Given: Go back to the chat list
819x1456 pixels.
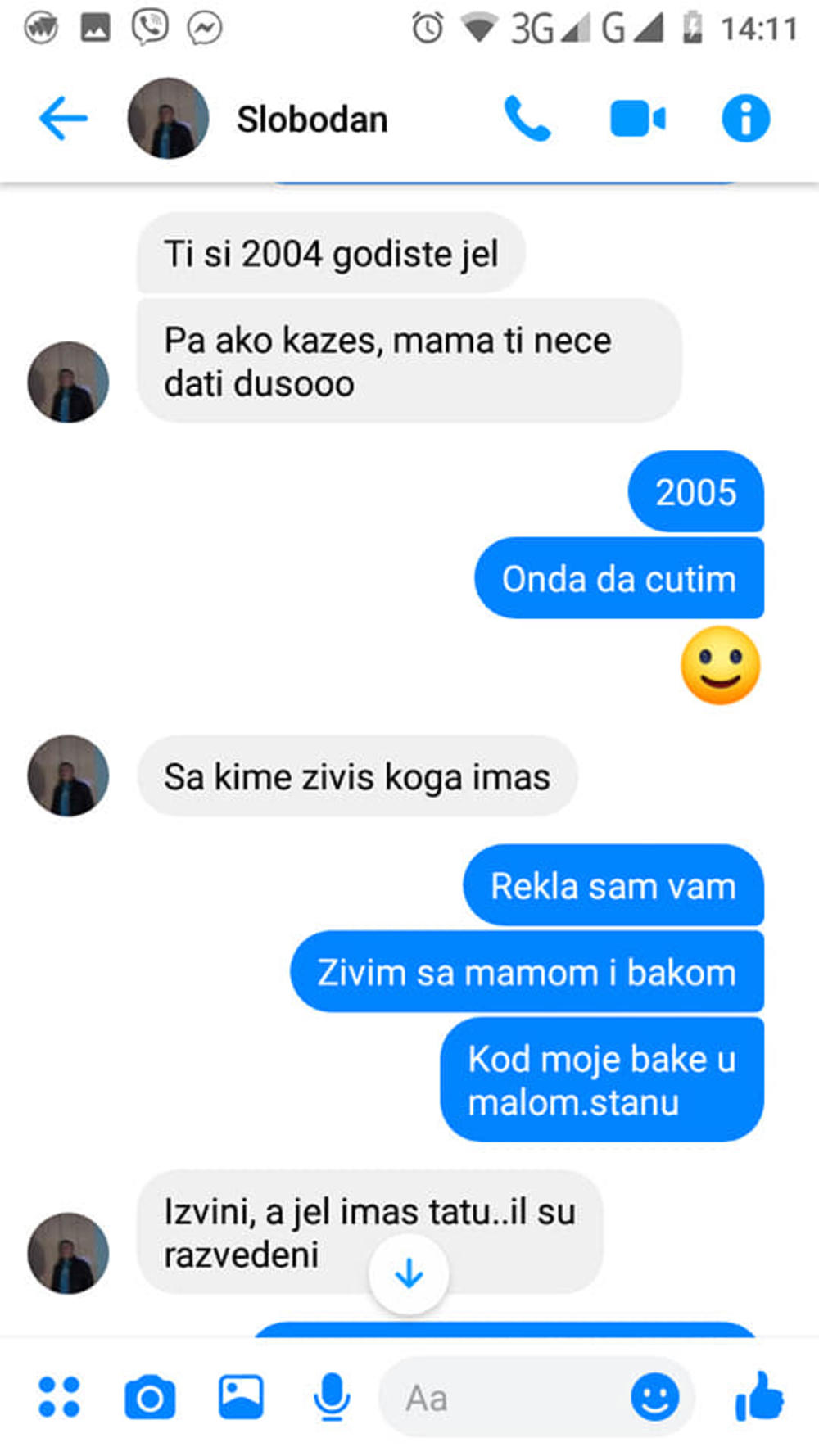Looking at the screenshot, I should coord(62,120).
